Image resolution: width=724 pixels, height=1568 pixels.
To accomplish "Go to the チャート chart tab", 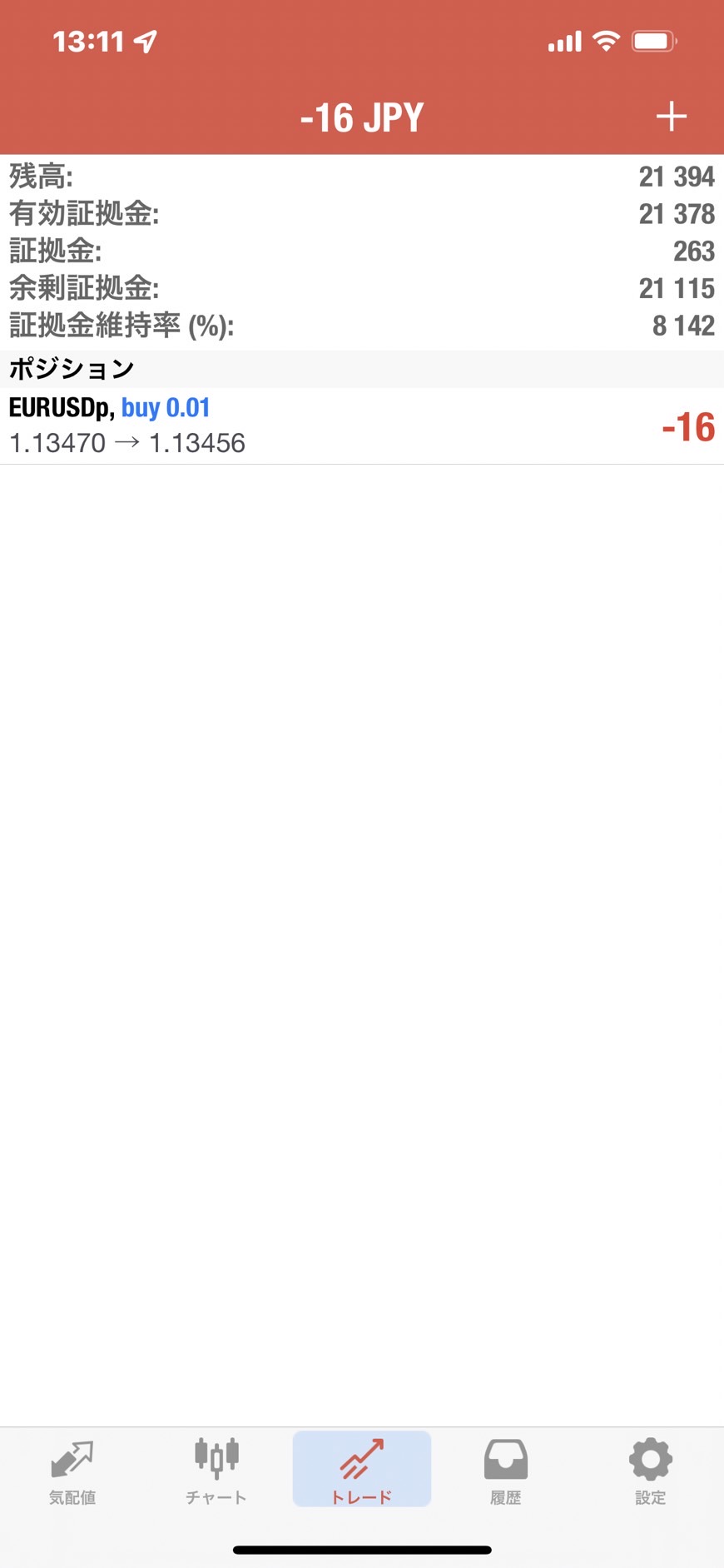I will coord(216,1471).
